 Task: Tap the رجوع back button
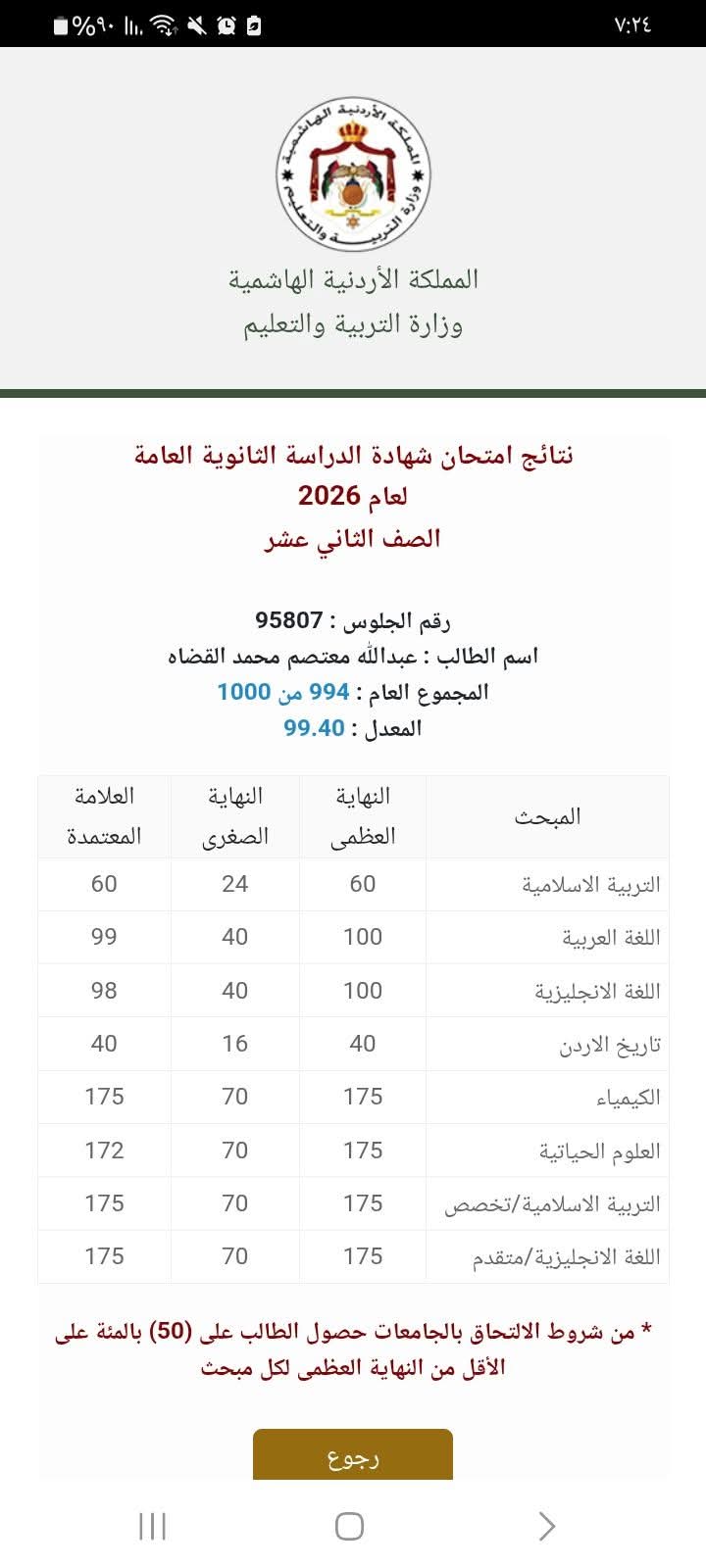(x=353, y=1455)
